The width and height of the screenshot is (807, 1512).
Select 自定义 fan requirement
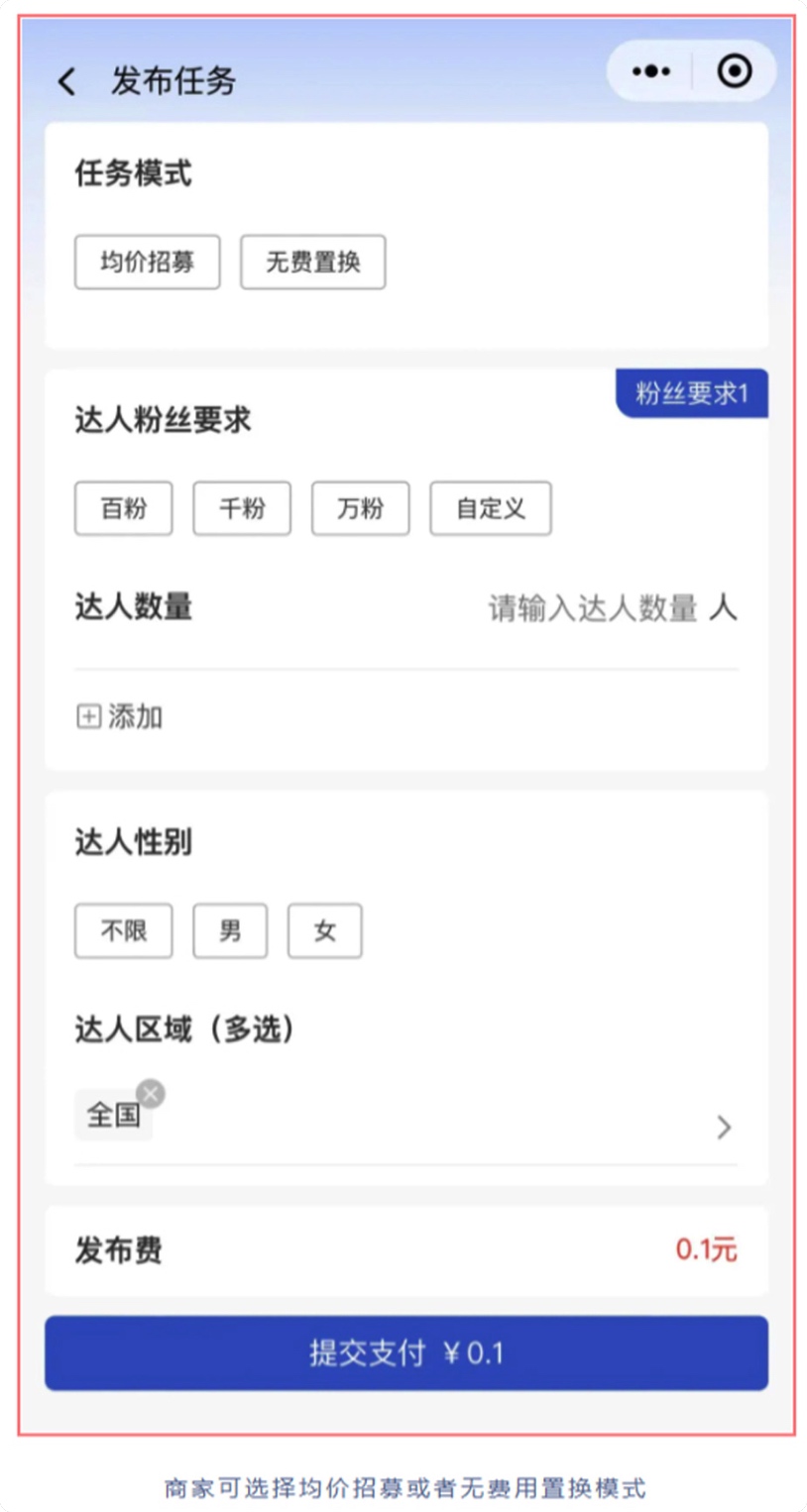491,509
